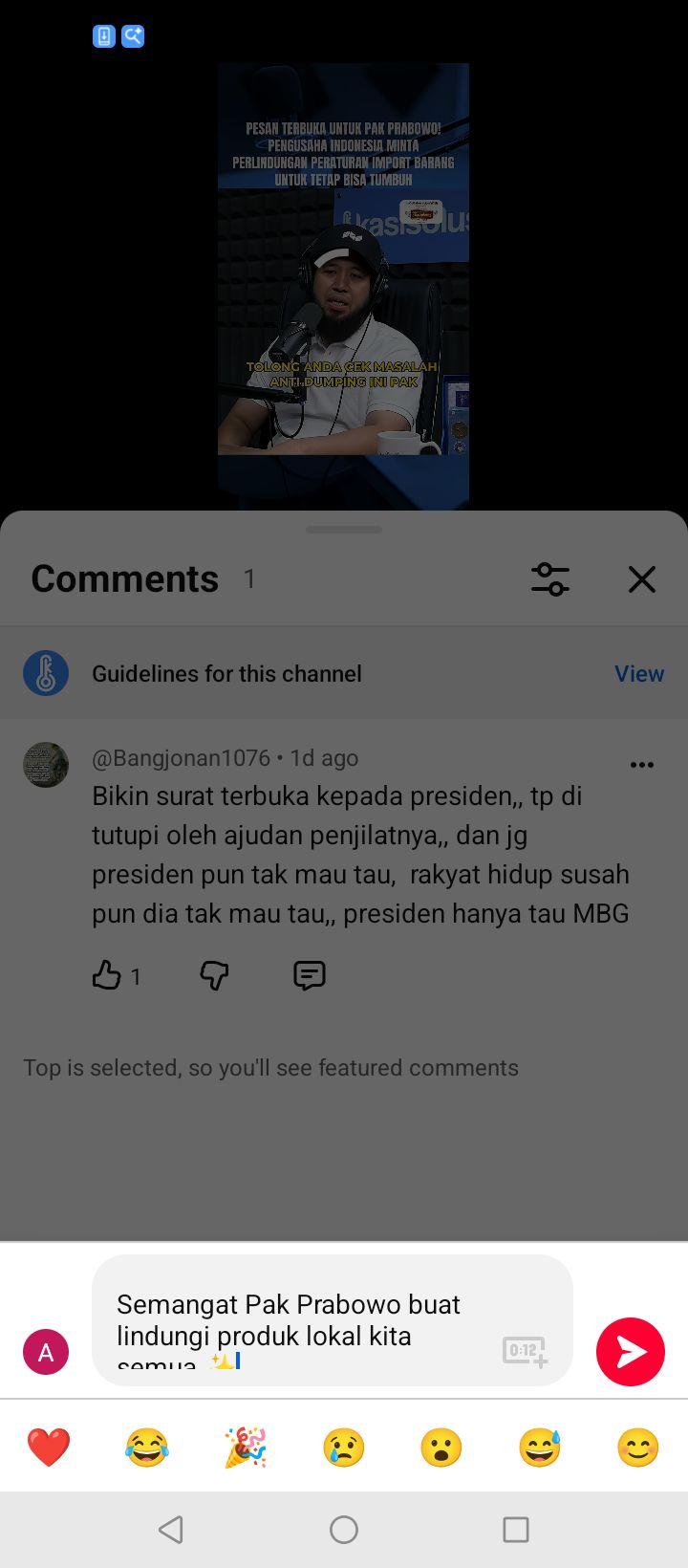
Task: Dislike the comment by @Bangjonan1076
Action: click(x=214, y=975)
